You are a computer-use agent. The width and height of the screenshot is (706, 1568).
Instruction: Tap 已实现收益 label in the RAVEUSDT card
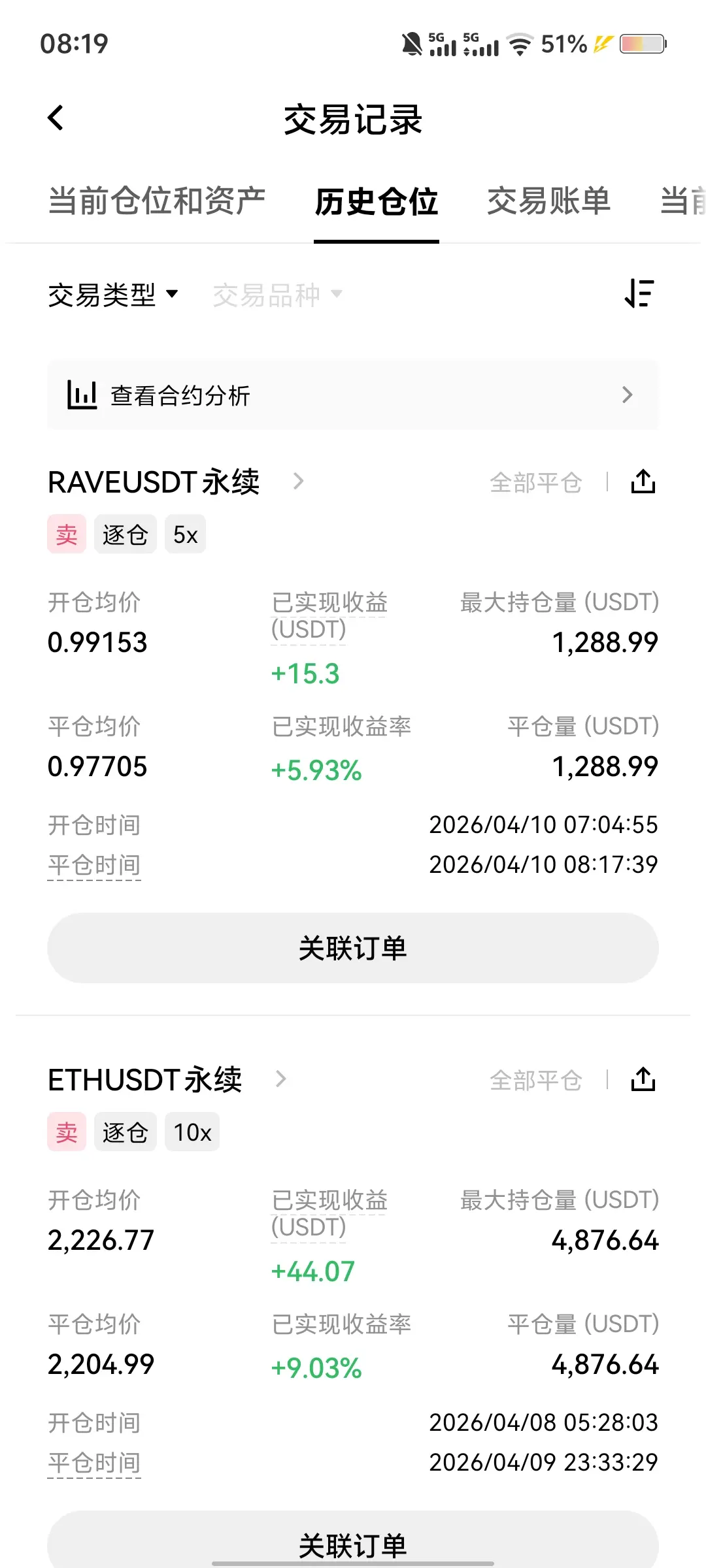329,615
